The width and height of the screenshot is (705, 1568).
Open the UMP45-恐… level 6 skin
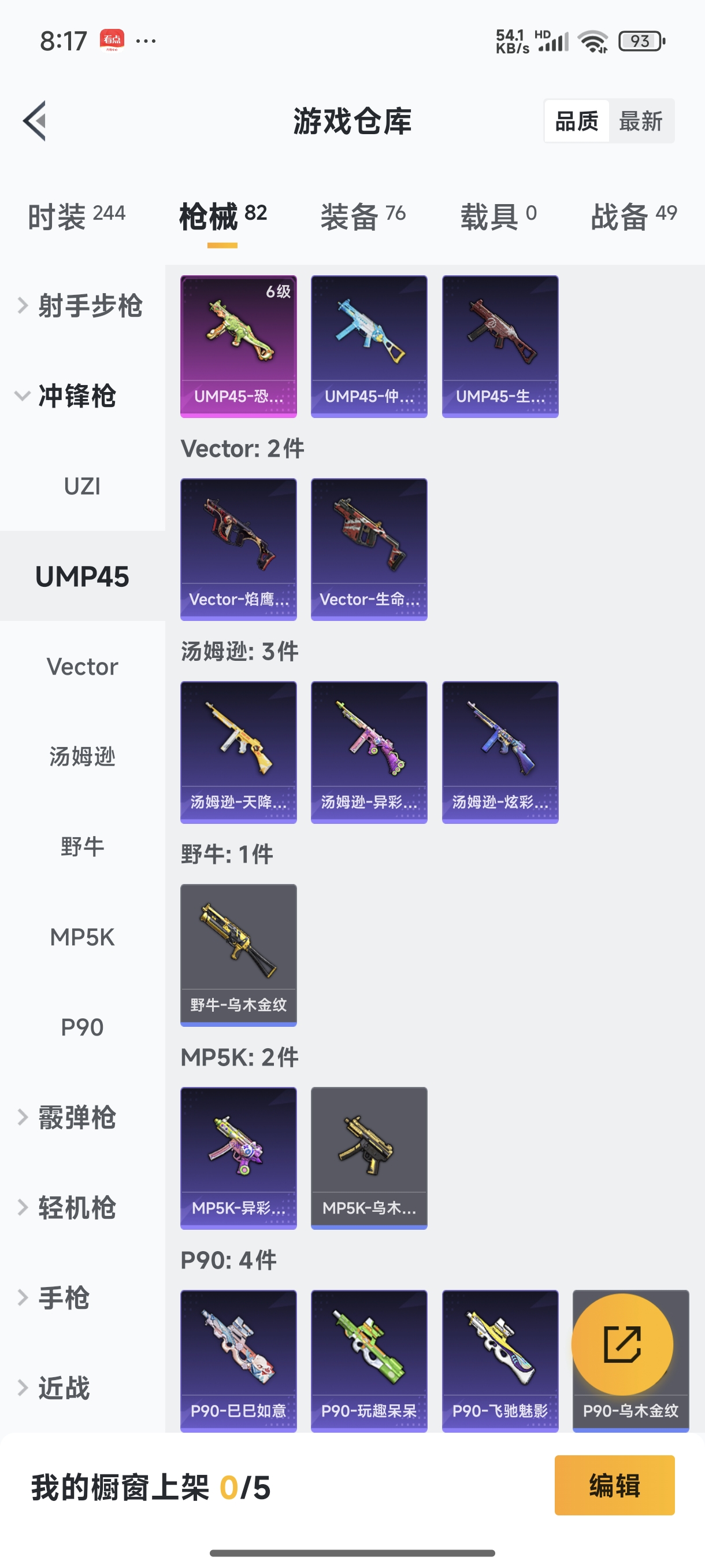pos(239,346)
